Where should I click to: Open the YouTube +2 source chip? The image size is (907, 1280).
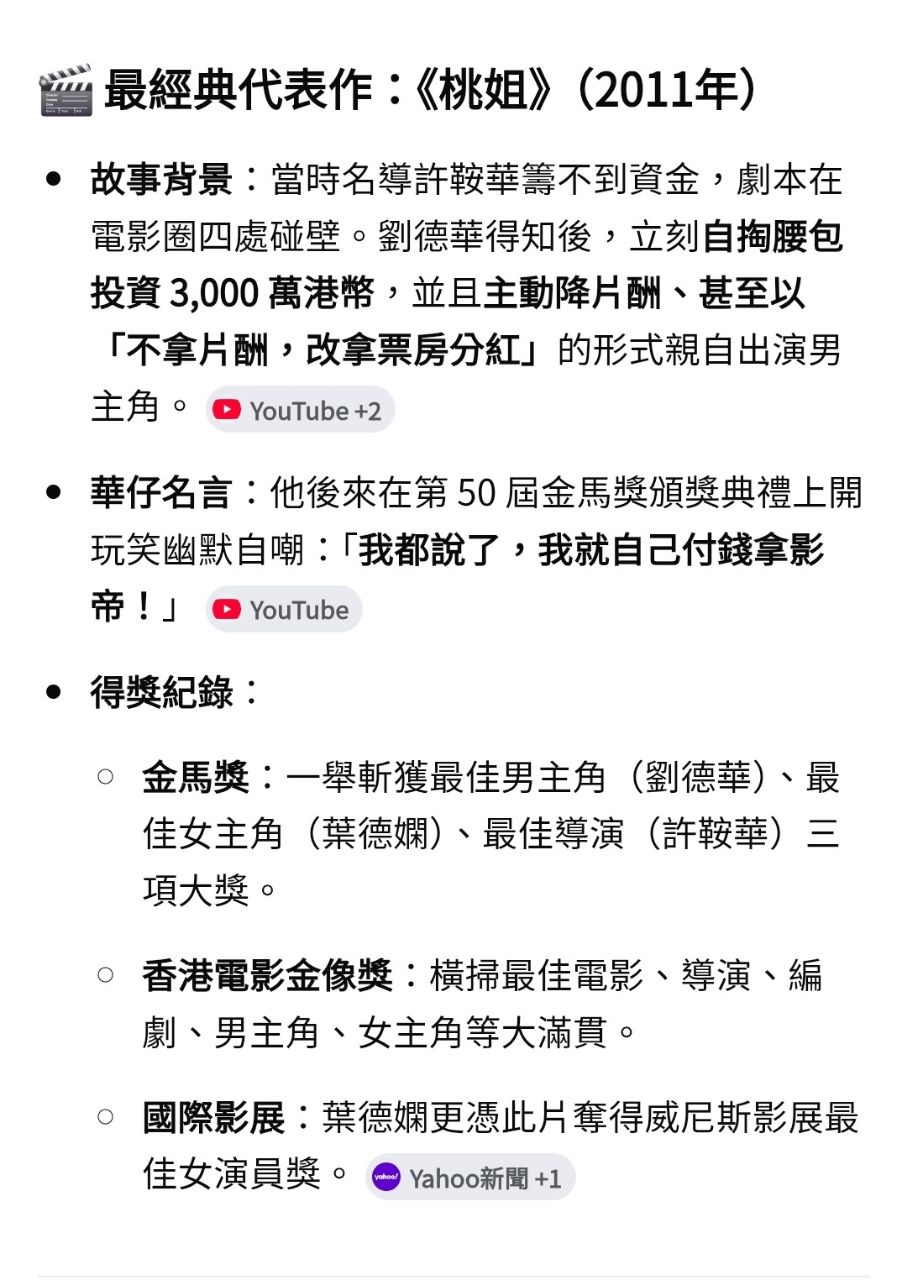click(300, 410)
